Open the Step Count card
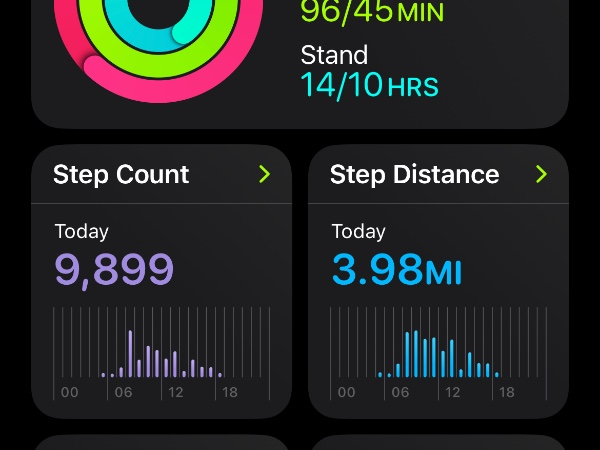The height and width of the screenshot is (450, 600). coord(161,175)
